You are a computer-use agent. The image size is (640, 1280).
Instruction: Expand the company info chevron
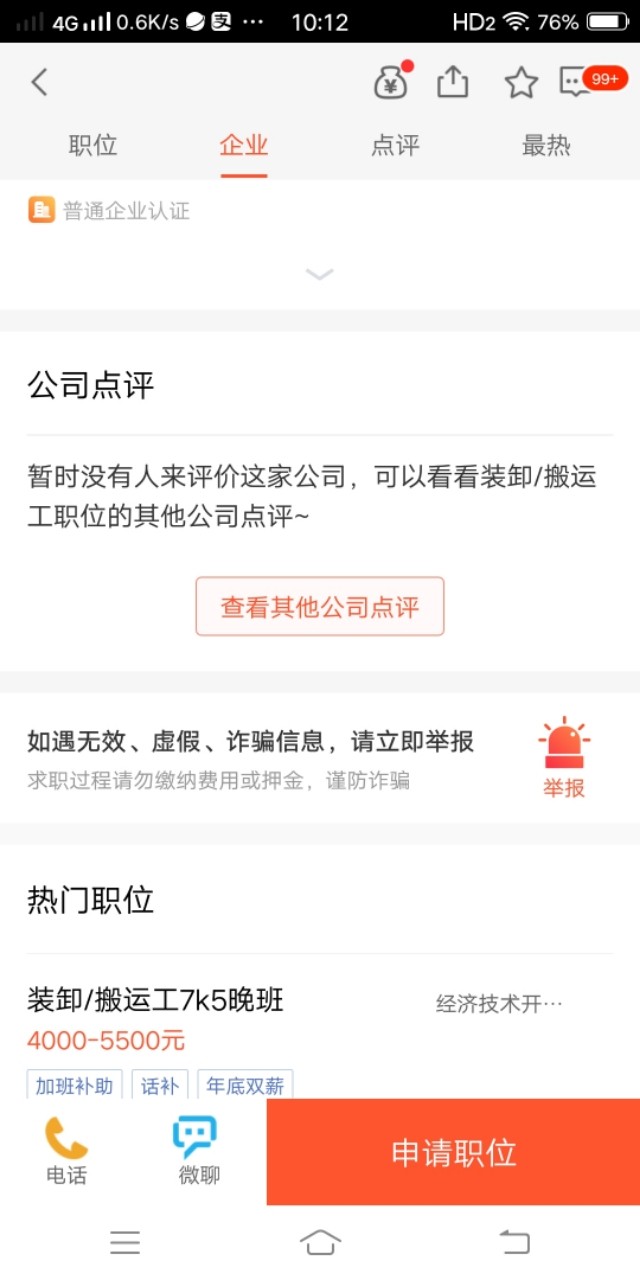pyautogui.click(x=319, y=274)
